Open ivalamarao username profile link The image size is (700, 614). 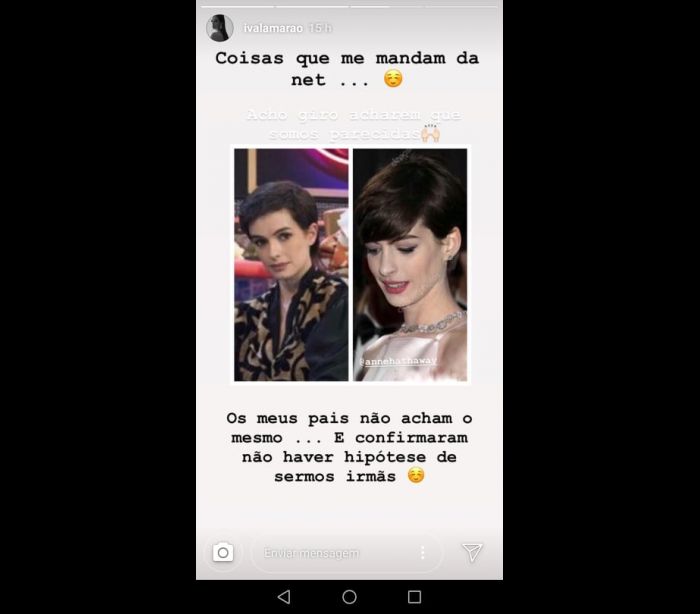[273, 28]
